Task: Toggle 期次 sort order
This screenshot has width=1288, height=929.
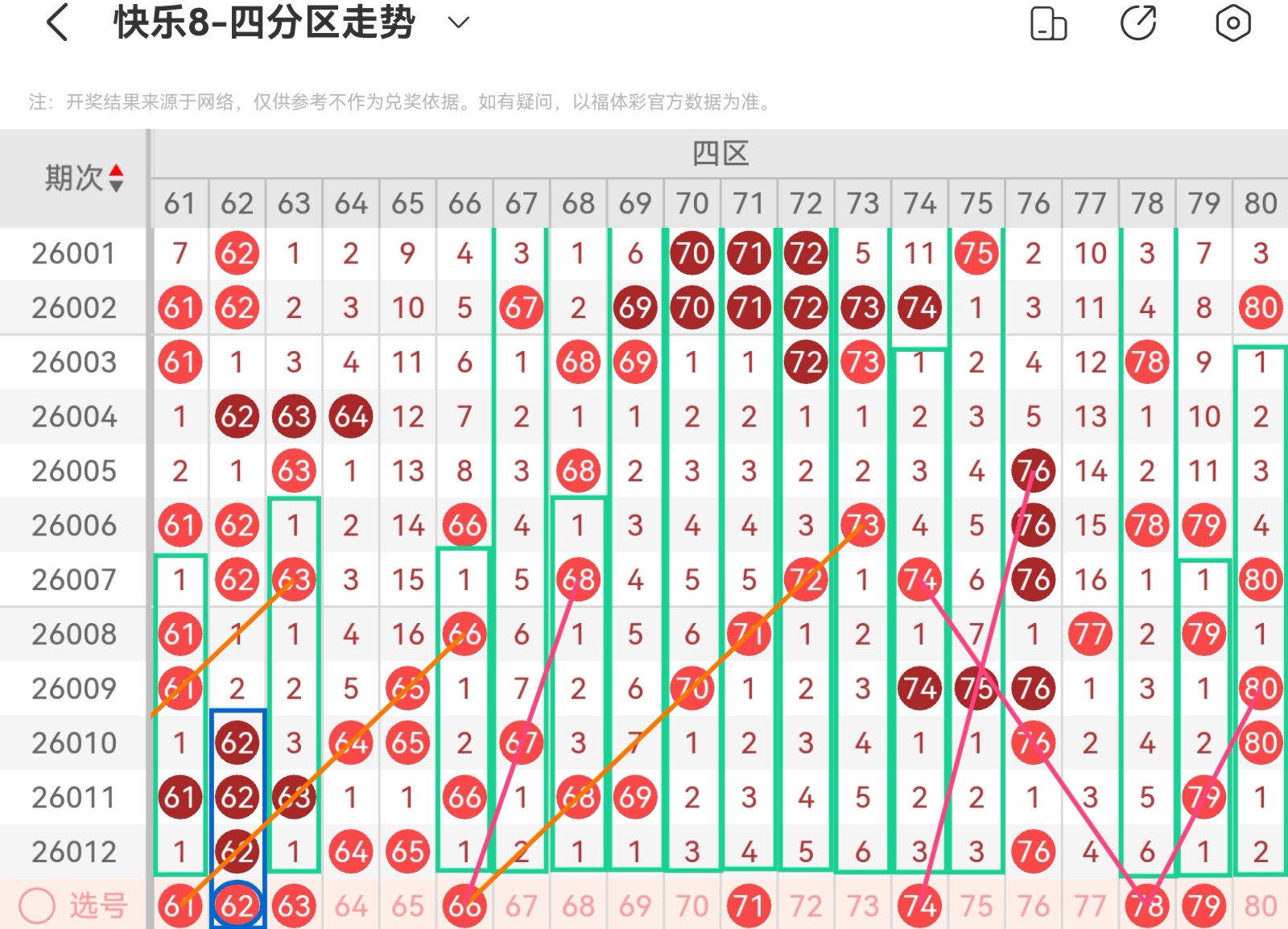Action: (x=116, y=178)
